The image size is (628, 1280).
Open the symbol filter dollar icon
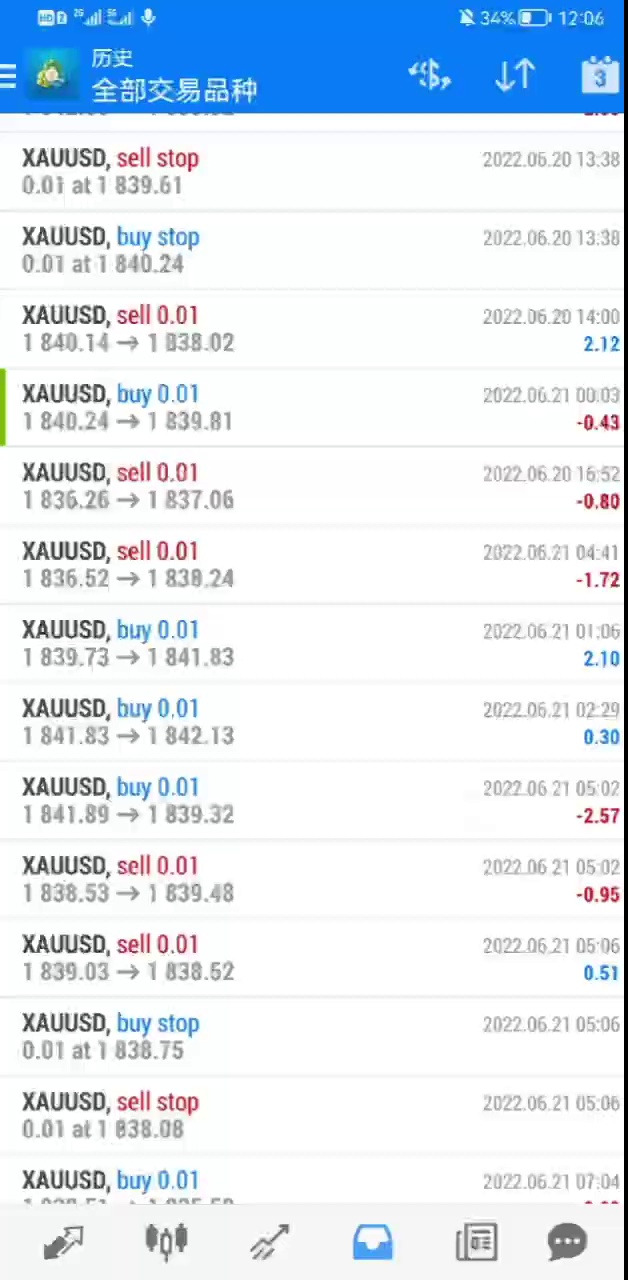(429, 75)
